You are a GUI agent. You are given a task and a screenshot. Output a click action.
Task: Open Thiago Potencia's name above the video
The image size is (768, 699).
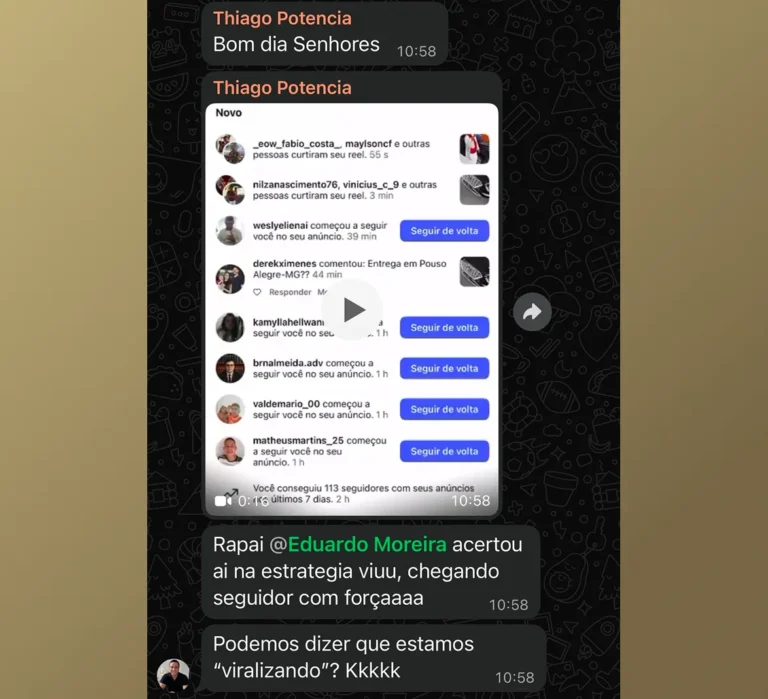tap(282, 88)
